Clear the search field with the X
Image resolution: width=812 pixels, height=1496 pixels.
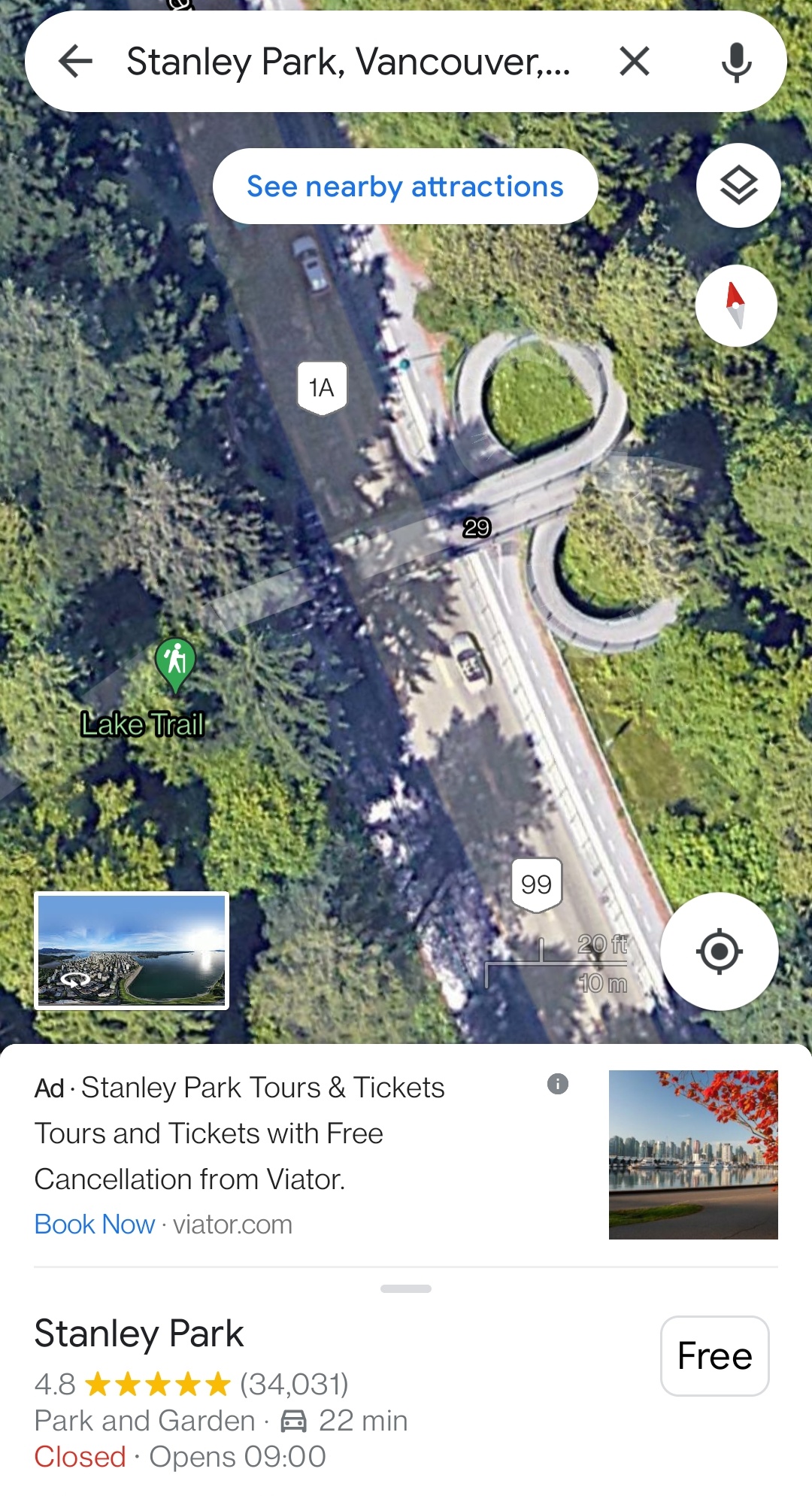point(634,61)
